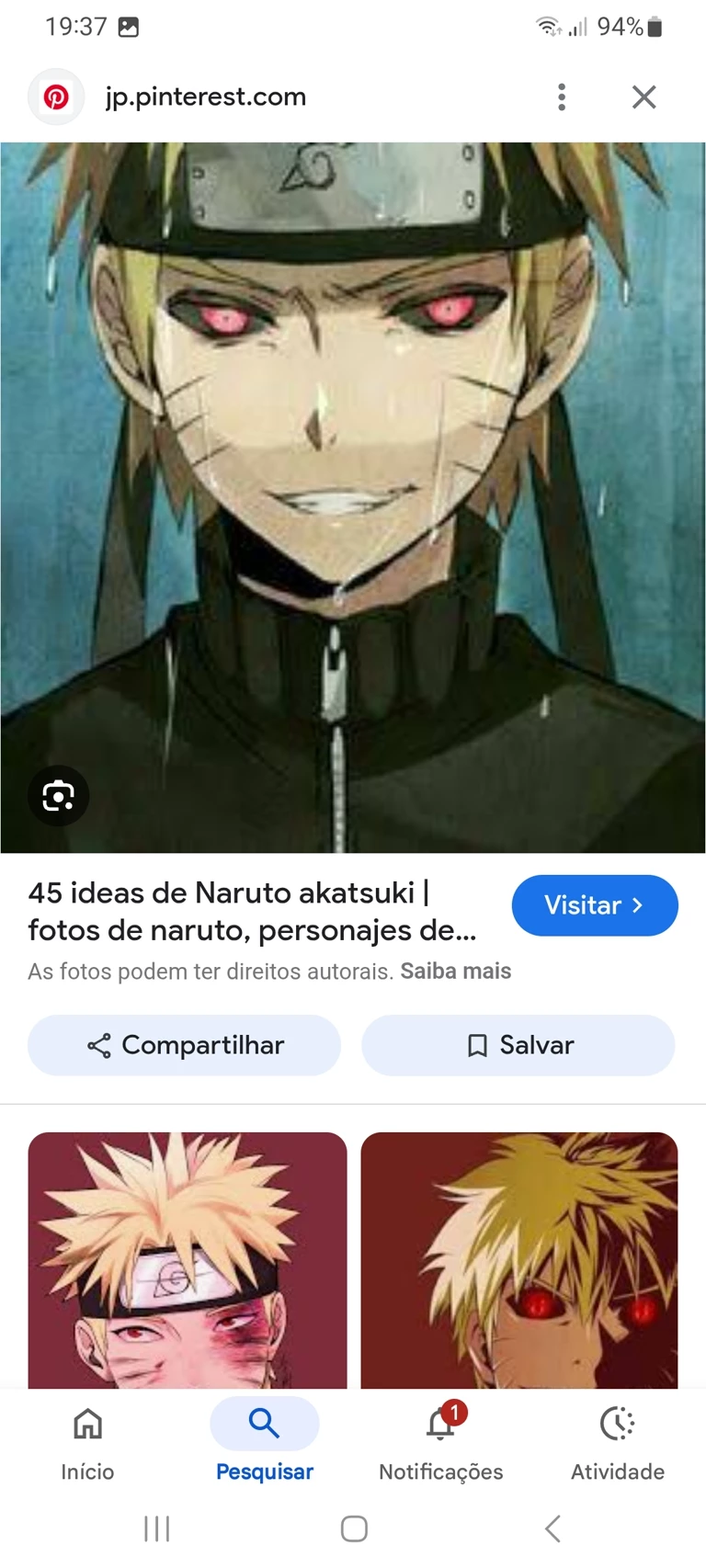Open the glowing red eyes Naruto image
Screen dimensions: 706x1568
coord(519,1259)
